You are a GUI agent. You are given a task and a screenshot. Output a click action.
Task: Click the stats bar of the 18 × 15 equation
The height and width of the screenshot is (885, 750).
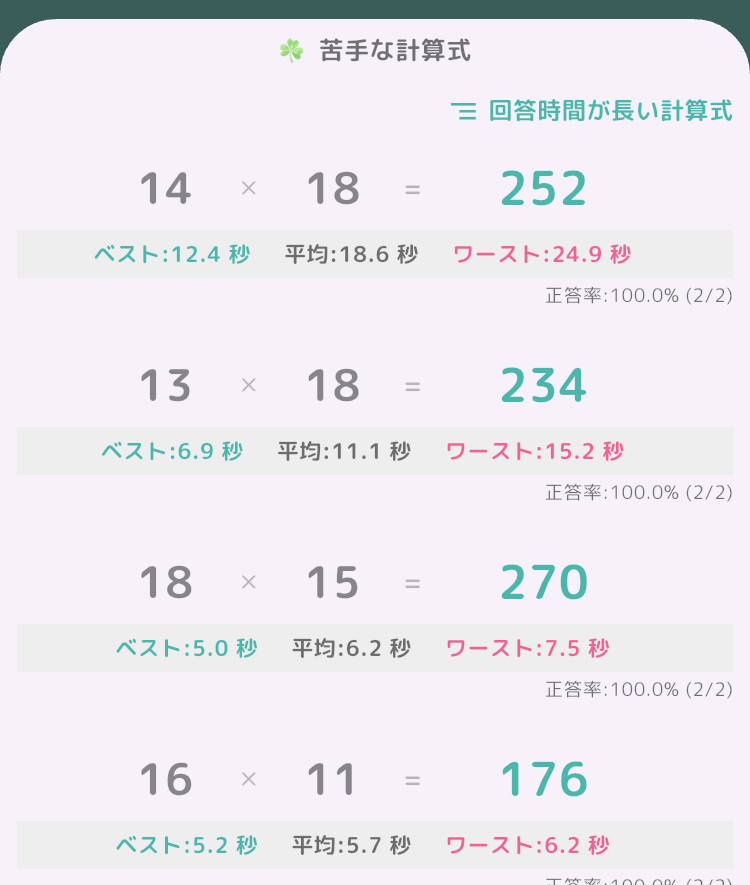pos(375,648)
